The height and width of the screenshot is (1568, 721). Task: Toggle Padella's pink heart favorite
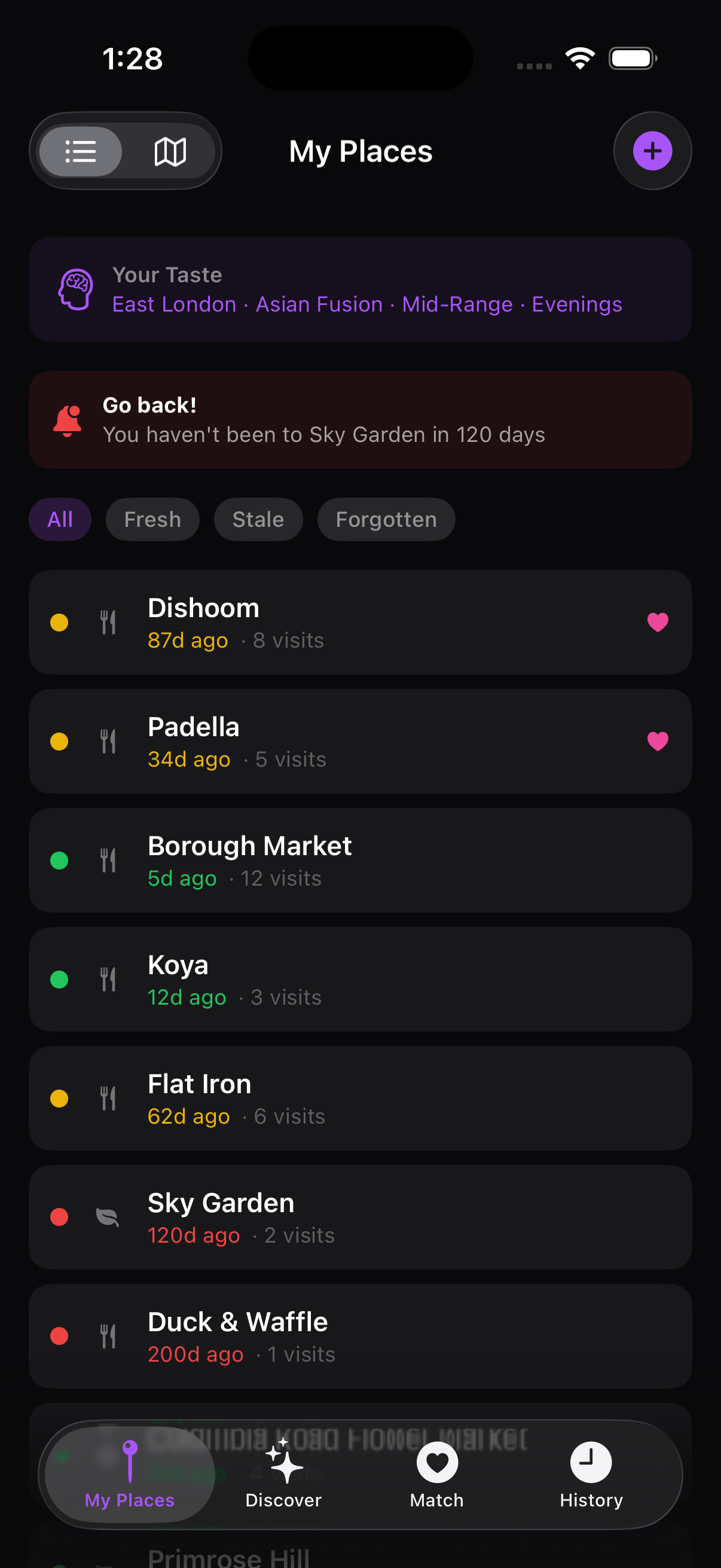point(657,741)
